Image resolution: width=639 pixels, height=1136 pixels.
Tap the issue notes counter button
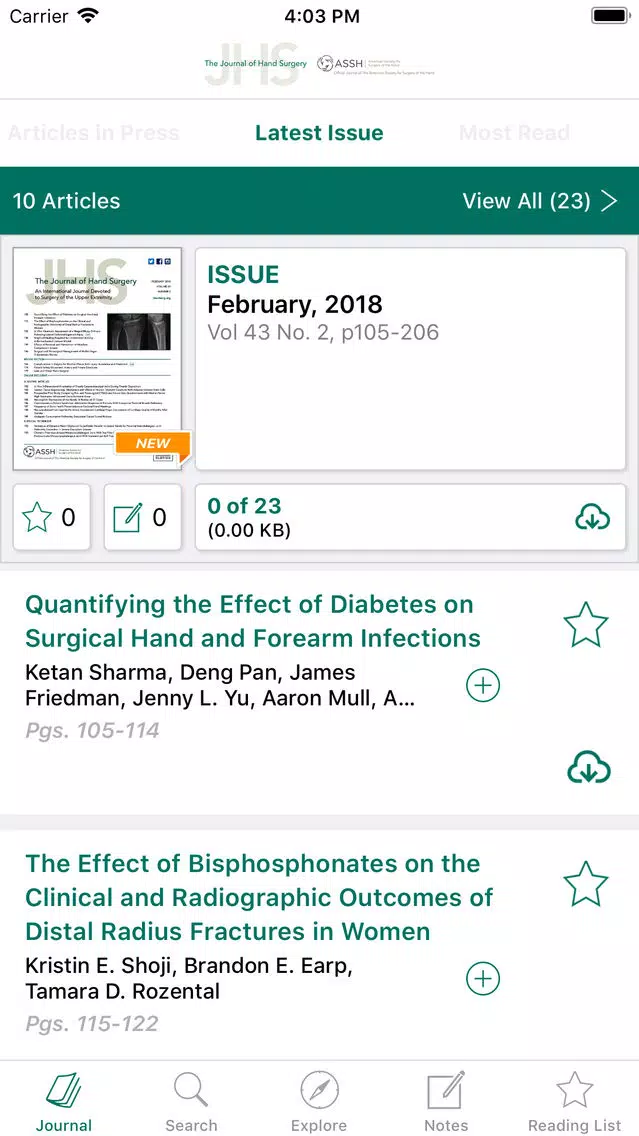tap(143, 517)
